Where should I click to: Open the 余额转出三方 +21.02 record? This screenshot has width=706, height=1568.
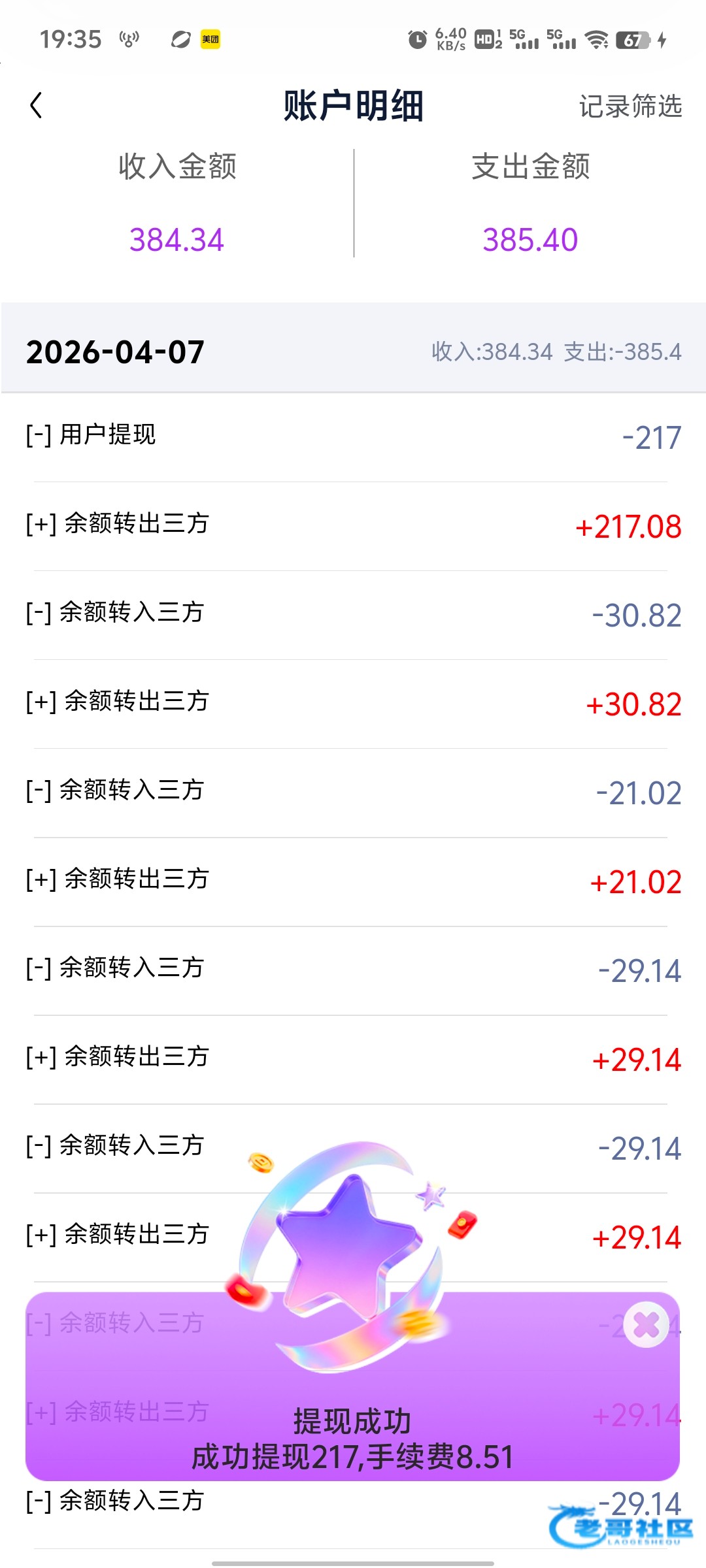(353, 881)
